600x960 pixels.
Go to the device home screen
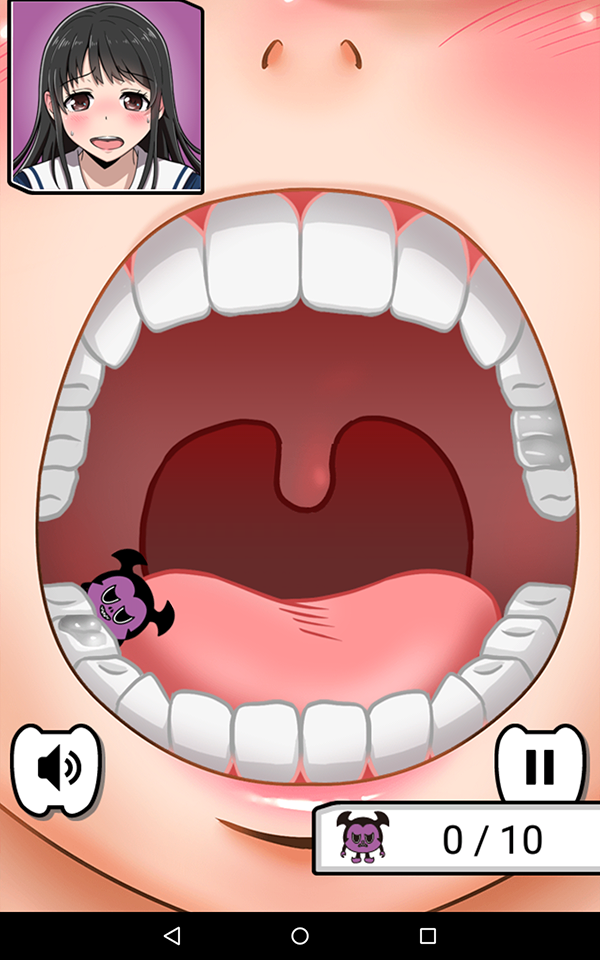[300, 936]
